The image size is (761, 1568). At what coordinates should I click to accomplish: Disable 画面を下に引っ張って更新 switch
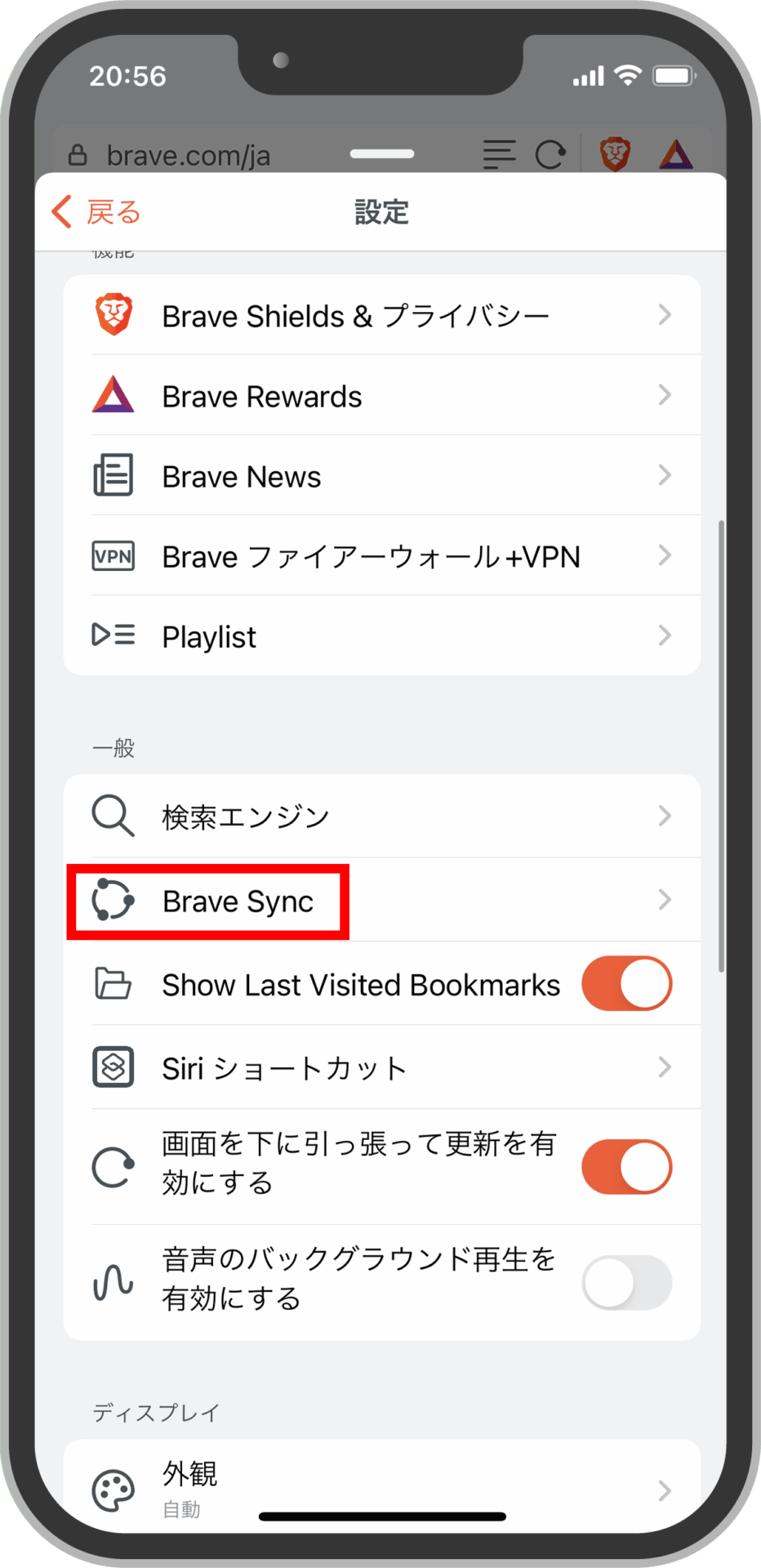626,1167
